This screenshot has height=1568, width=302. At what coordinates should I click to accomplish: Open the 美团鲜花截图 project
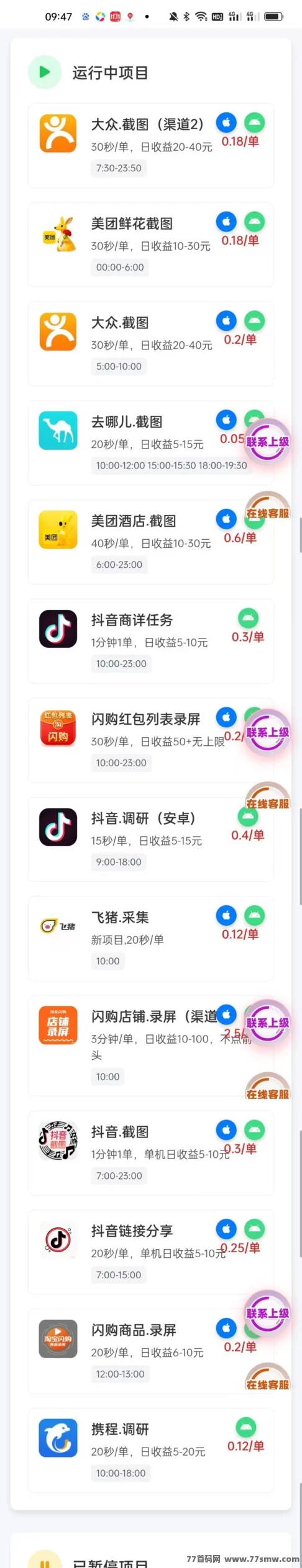[151, 244]
